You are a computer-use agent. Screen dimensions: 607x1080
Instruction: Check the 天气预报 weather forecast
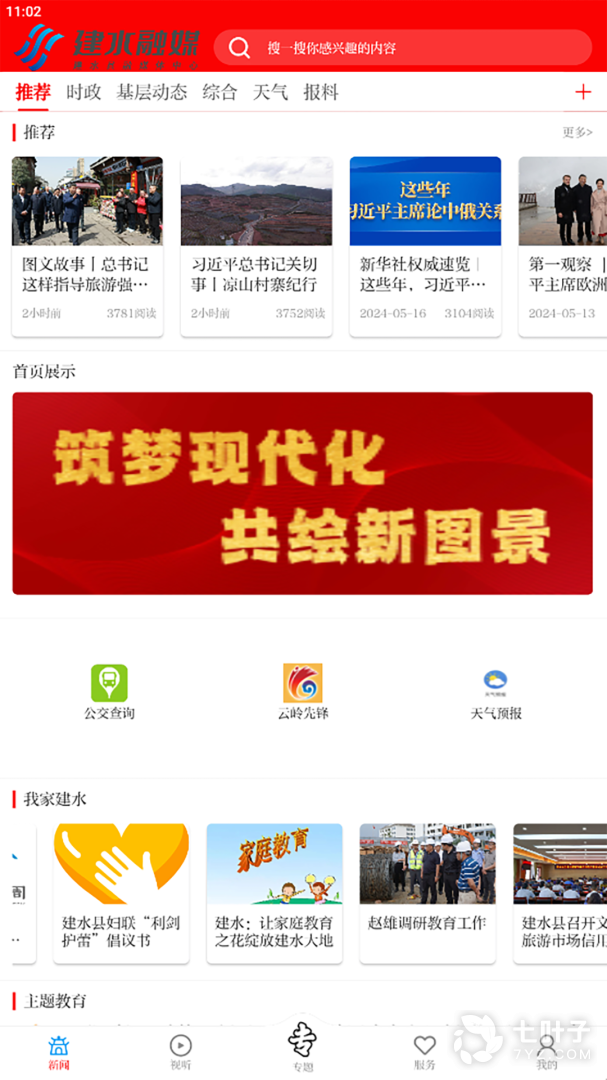(x=496, y=691)
